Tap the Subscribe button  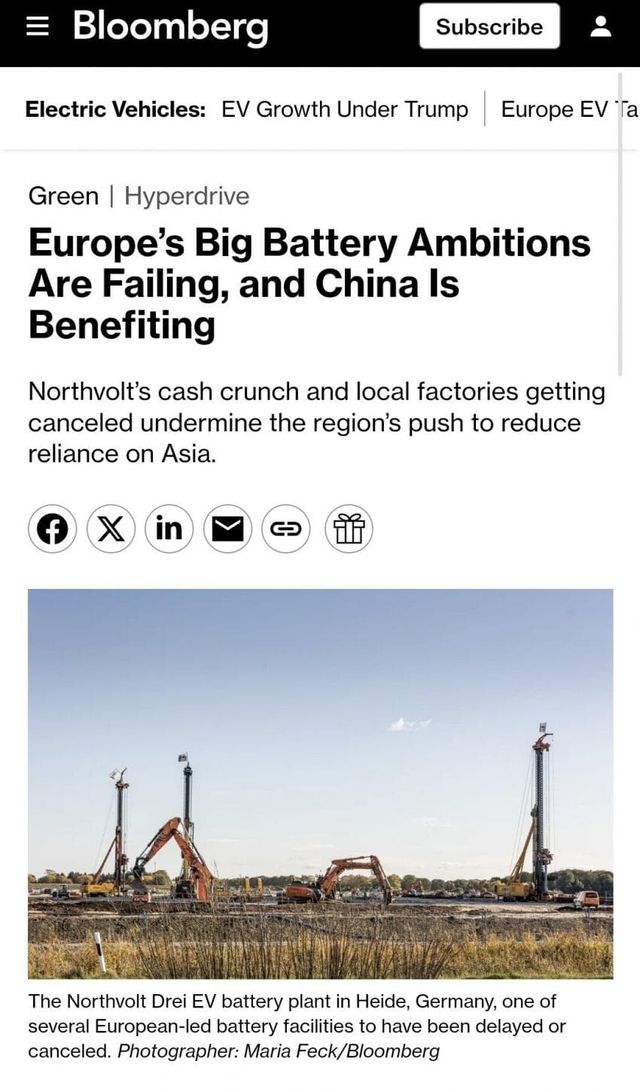pyautogui.click(x=489, y=27)
